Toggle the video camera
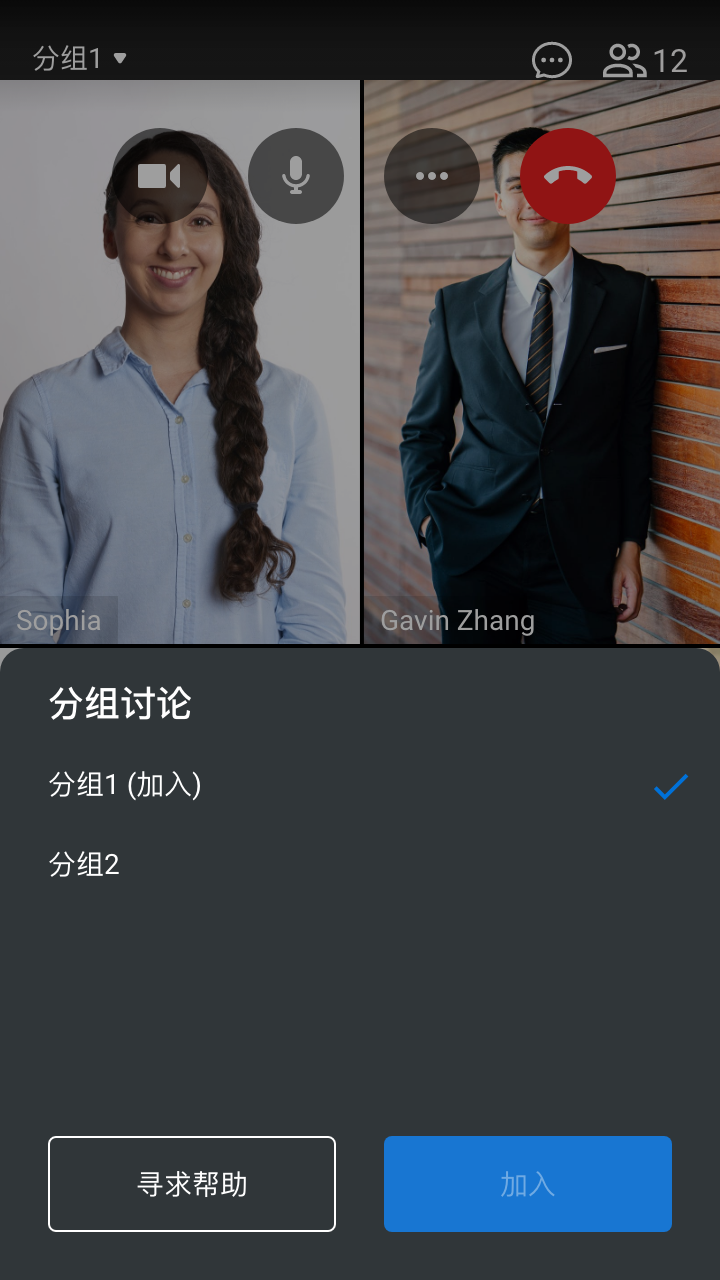Image resolution: width=720 pixels, height=1280 pixels. [x=160, y=176]
